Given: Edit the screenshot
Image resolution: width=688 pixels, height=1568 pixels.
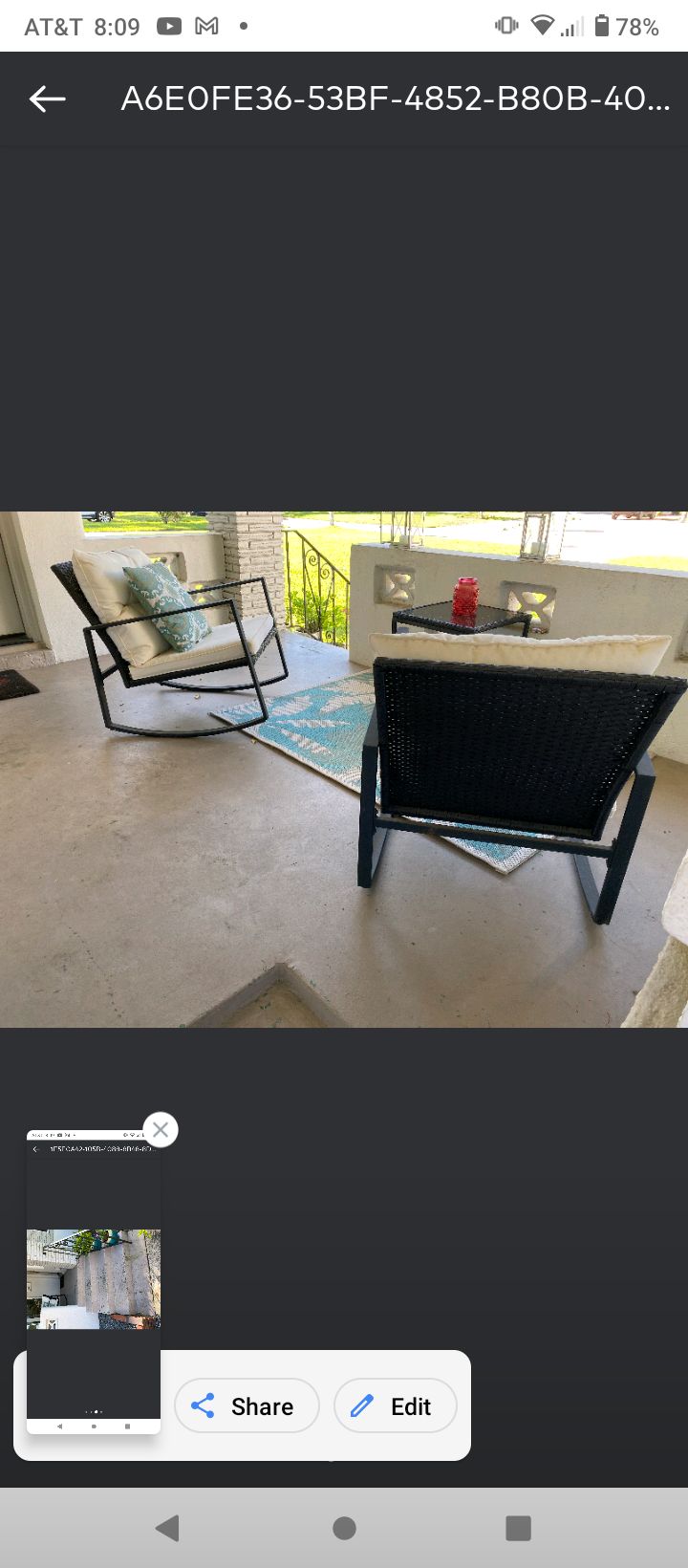Looking at the screenshot, I should 395,1405.
